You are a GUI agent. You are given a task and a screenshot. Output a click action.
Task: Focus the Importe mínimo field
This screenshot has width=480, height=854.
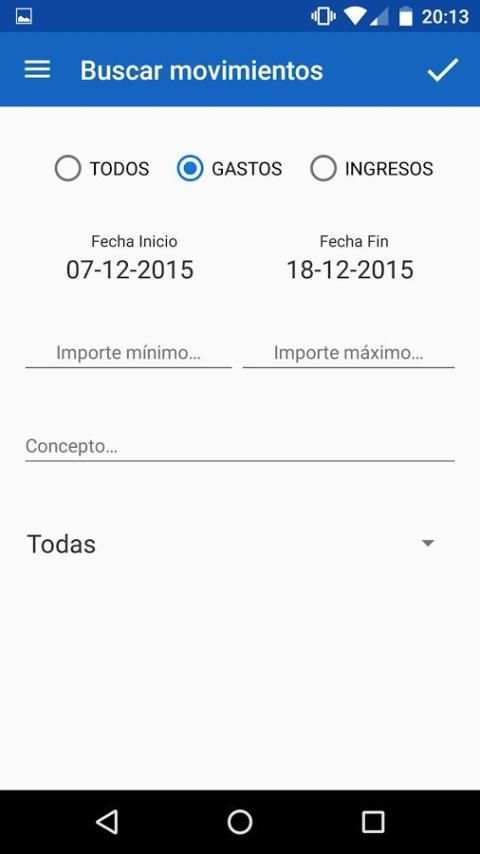coord(129,353)
